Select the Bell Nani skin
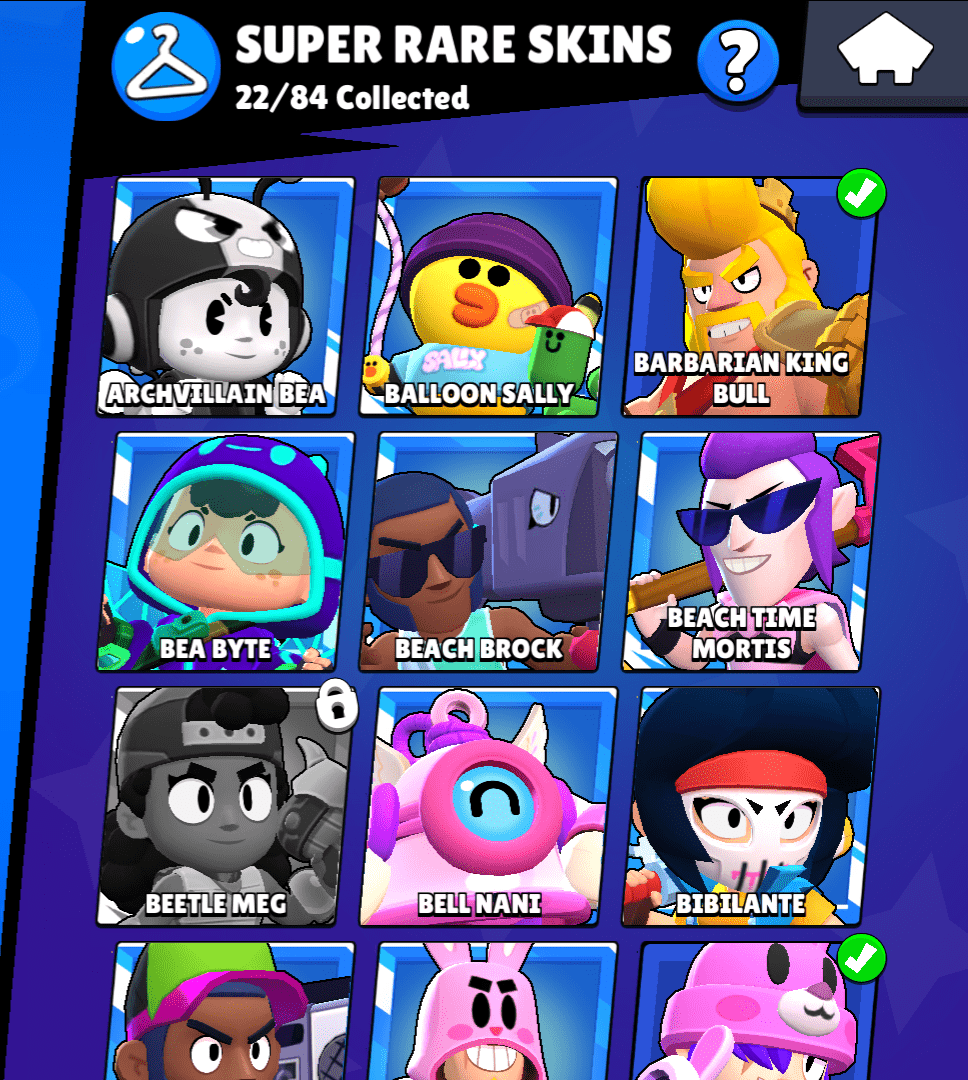This screenshot has height=1080, width=968. pyautogui.click(x=490, y=806)
